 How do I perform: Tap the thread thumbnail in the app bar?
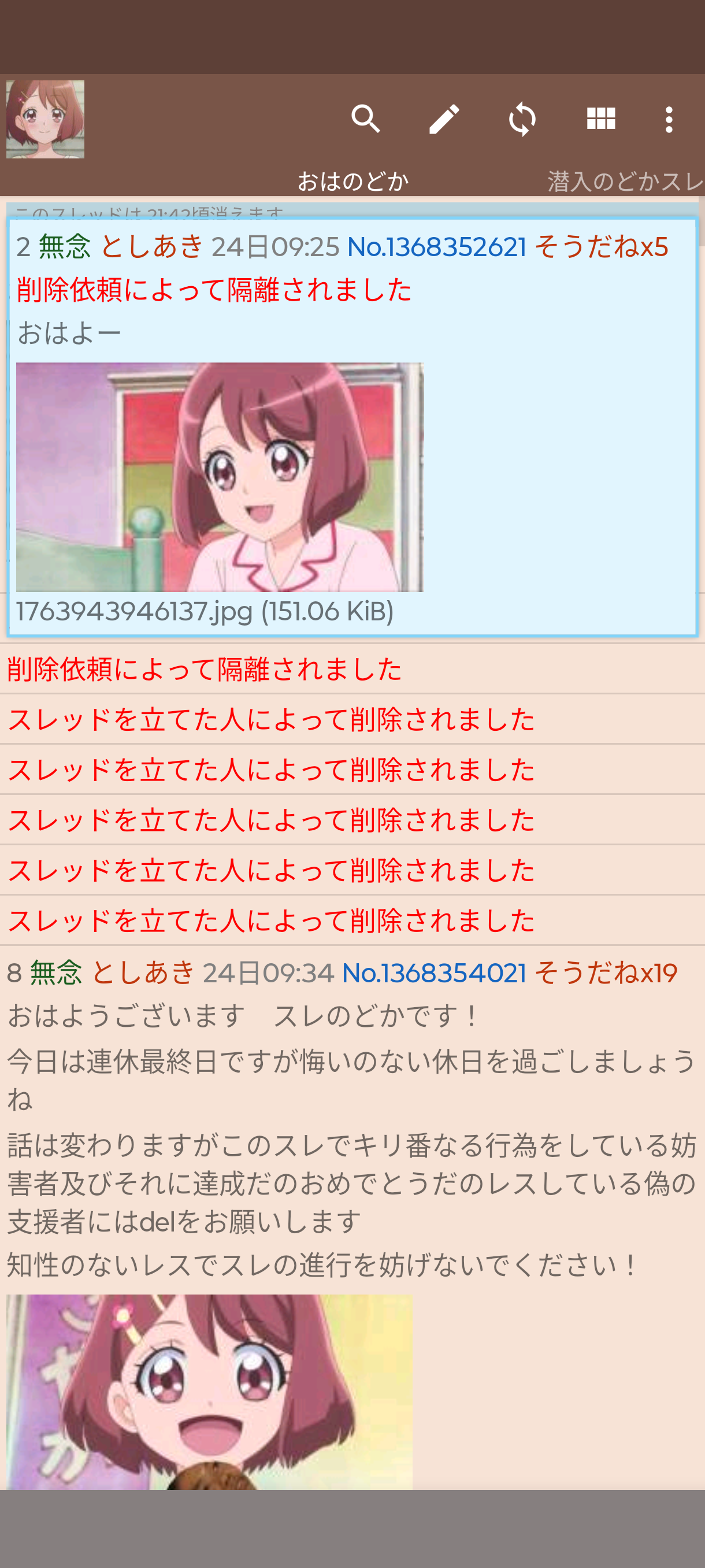click(46, 119)
